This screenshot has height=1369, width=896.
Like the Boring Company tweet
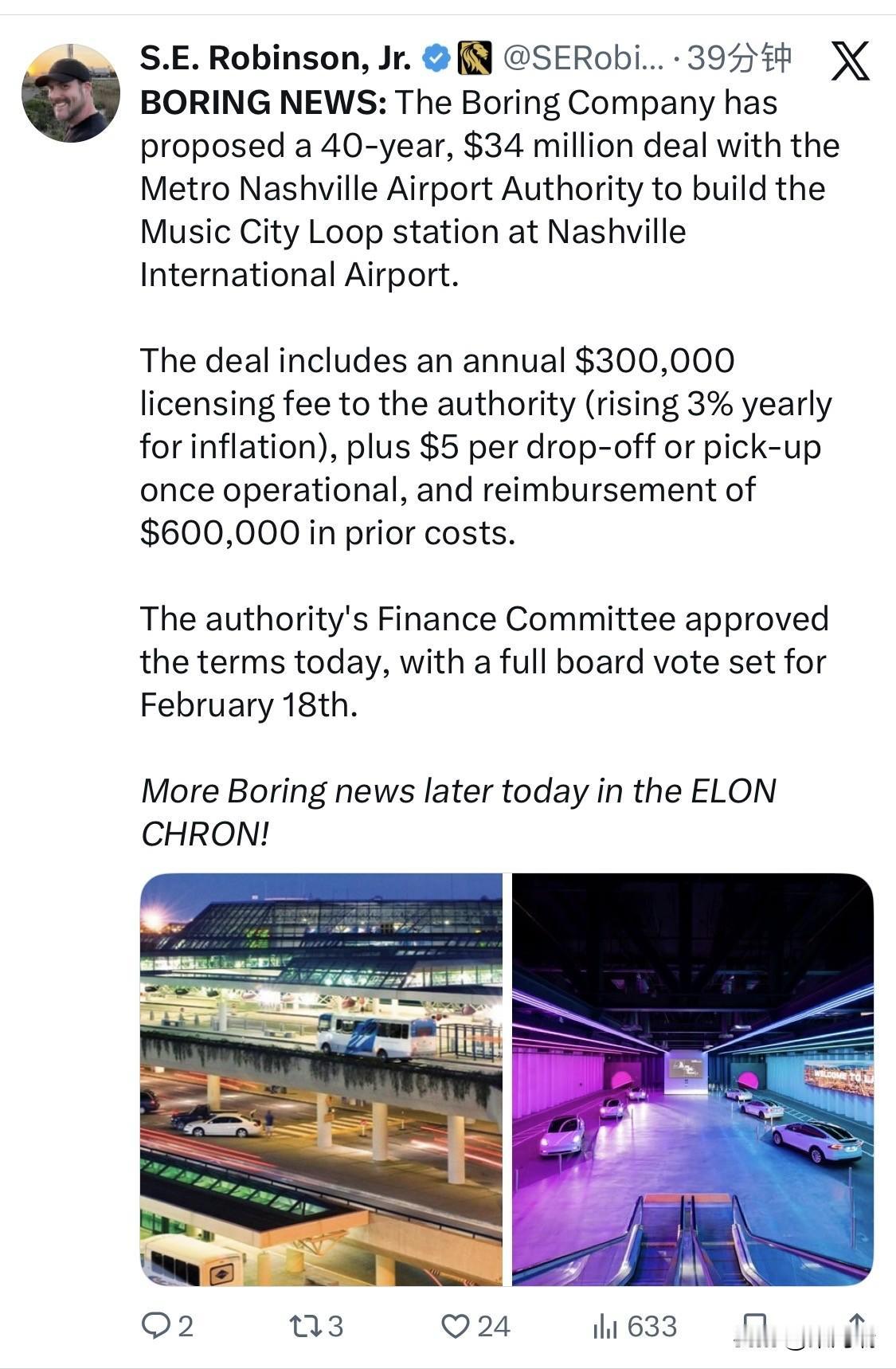(456, 1326)
